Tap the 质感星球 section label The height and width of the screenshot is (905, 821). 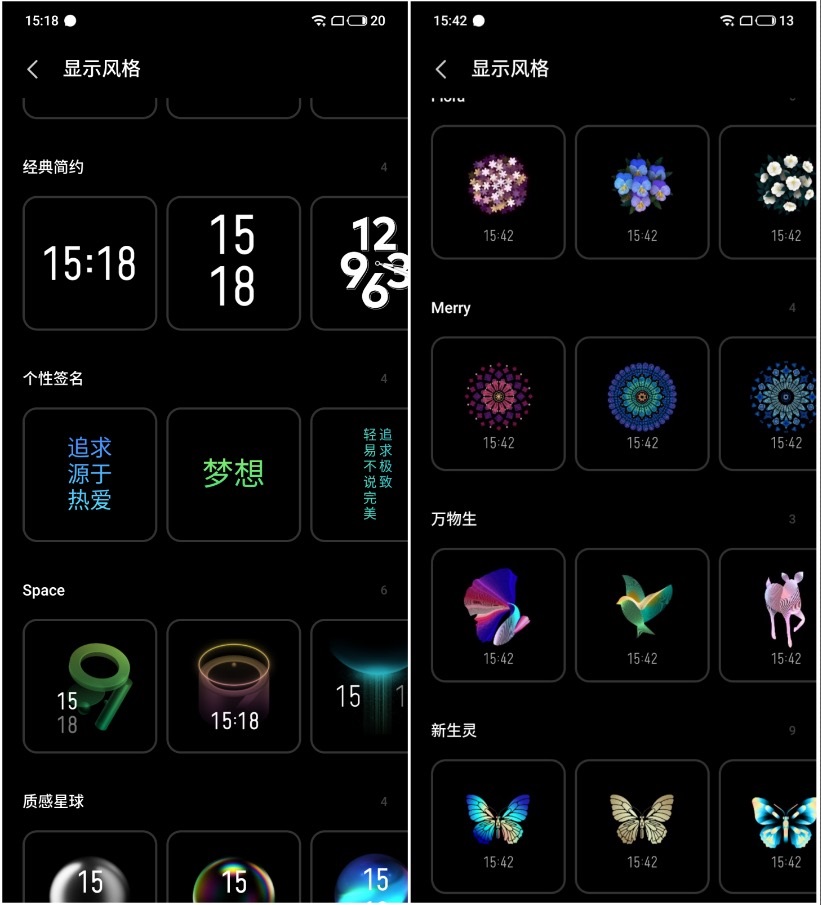pyautogui.click(x=54, y=800)
